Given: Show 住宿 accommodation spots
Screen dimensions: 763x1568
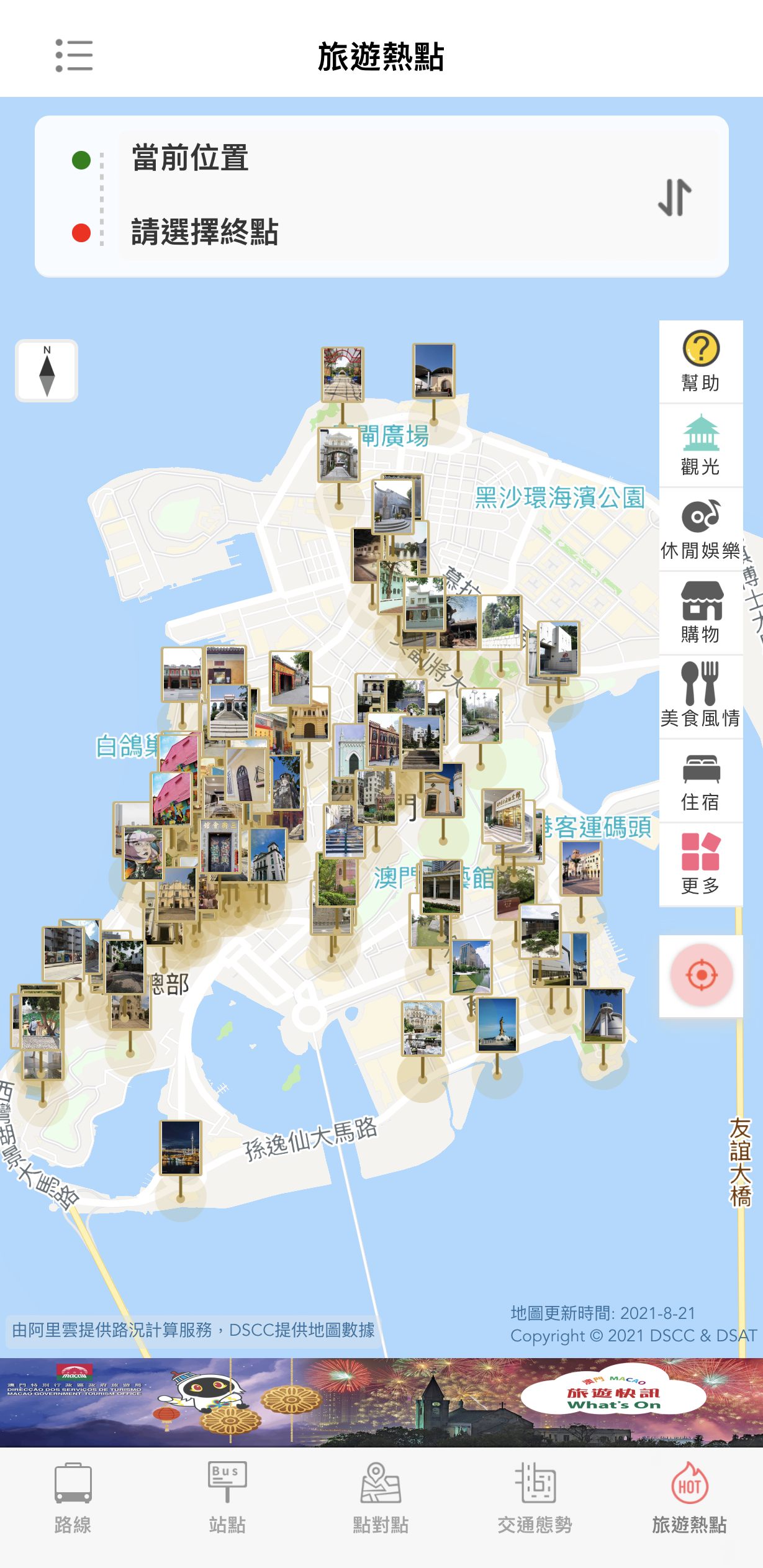Looking at the screenshot, I should click(700, 781).
